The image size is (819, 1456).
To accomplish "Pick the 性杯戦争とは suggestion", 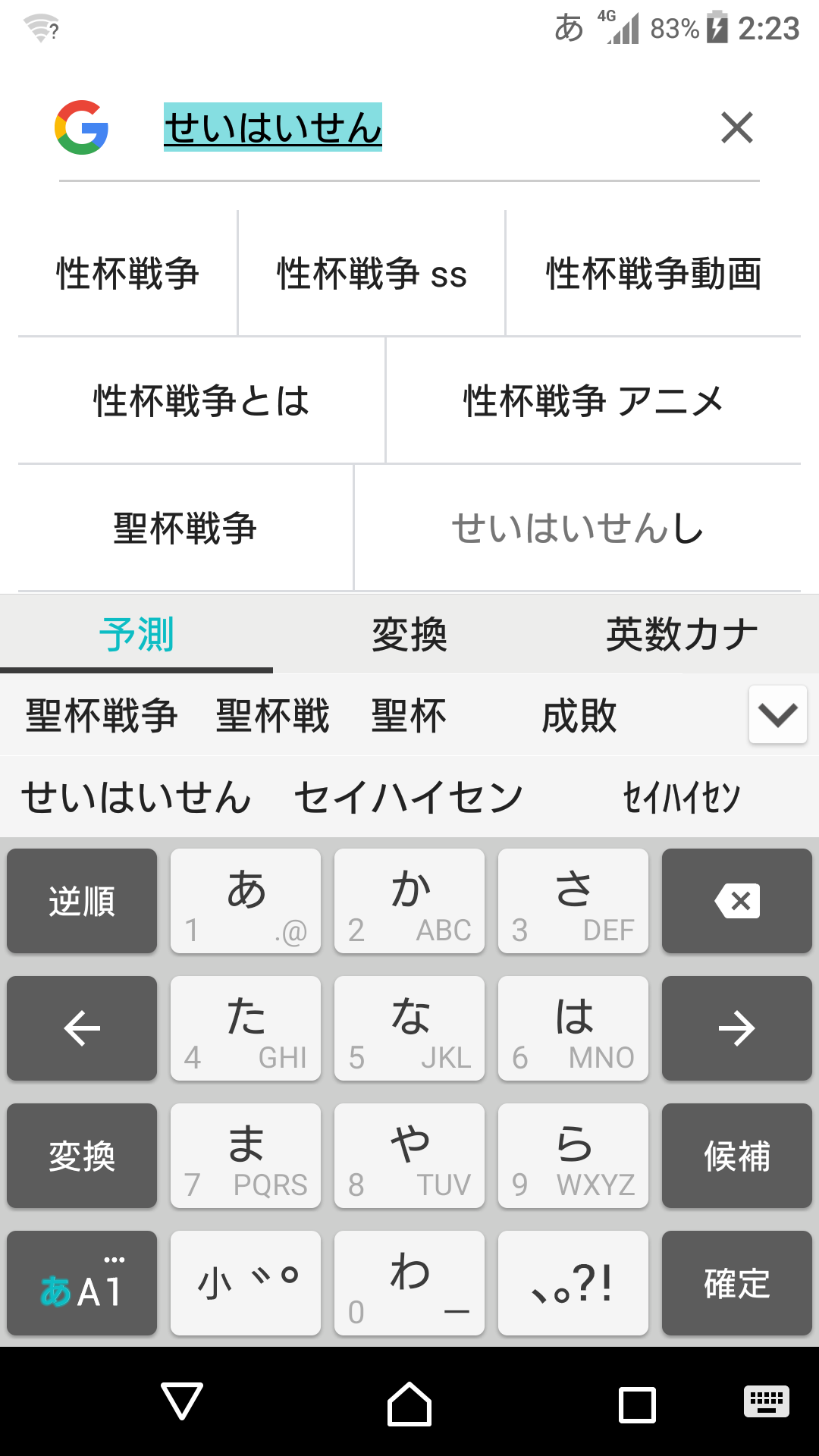I will coord(201,401).
